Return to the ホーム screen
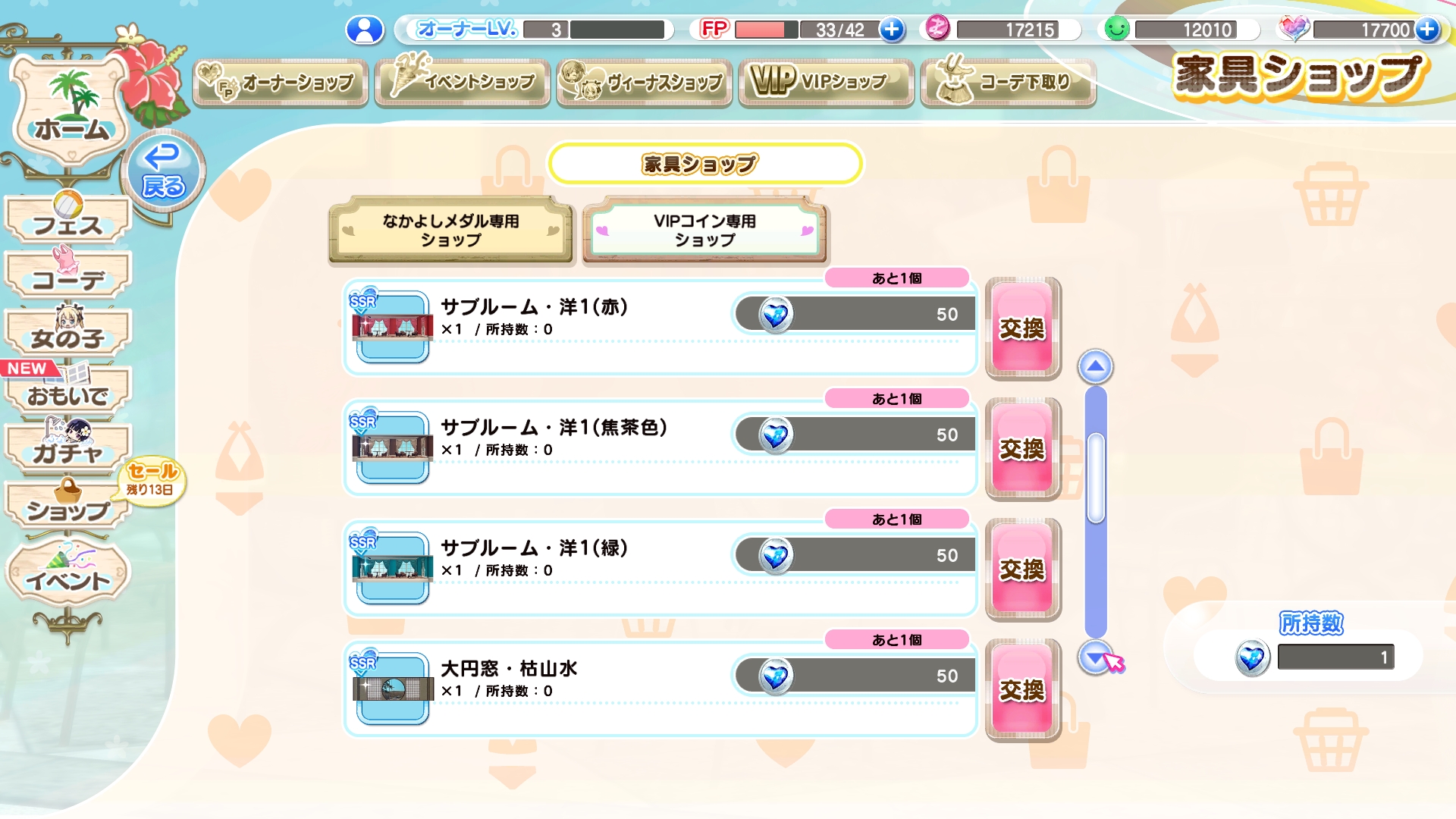 pos(71,114)
